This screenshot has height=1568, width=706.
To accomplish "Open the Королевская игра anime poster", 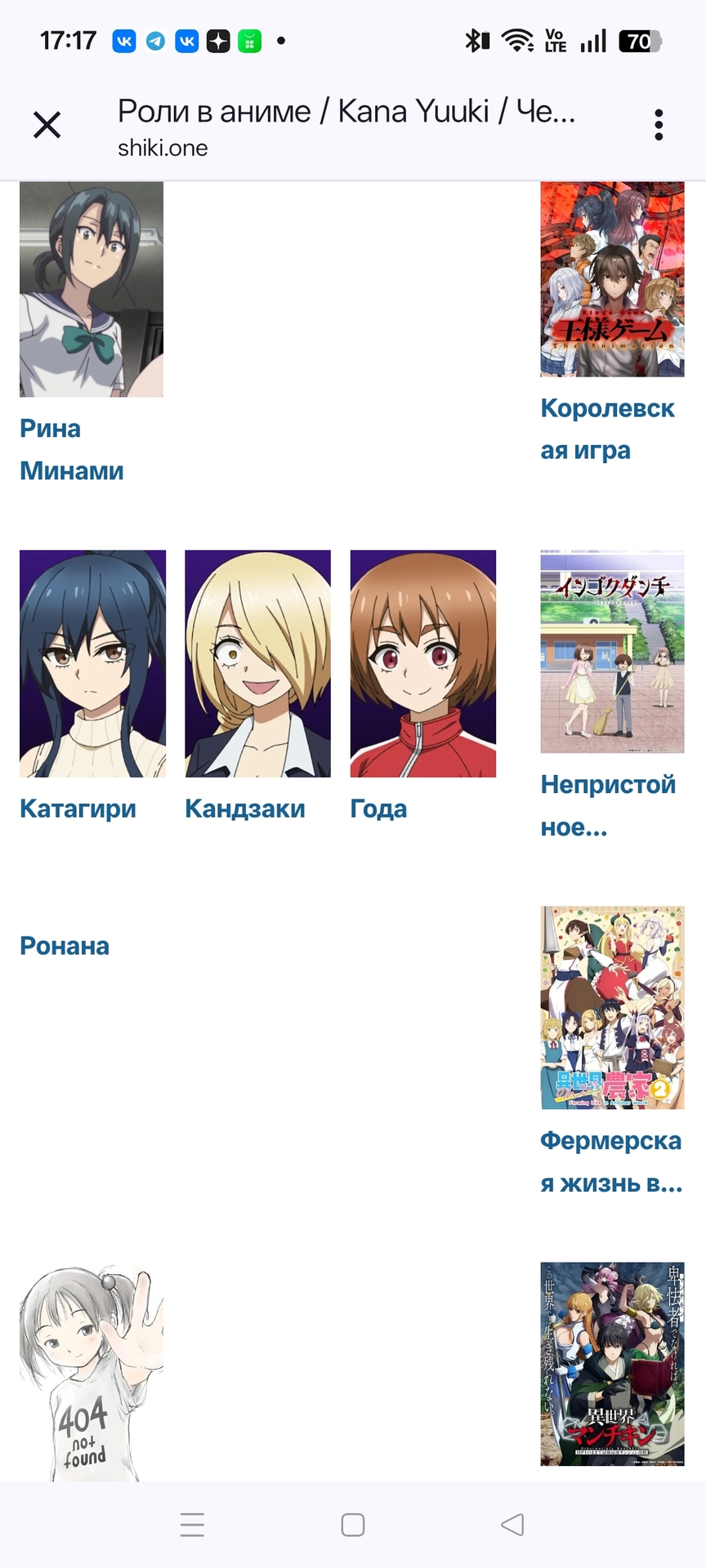I will pyautogui.click(x=612, y=278).
